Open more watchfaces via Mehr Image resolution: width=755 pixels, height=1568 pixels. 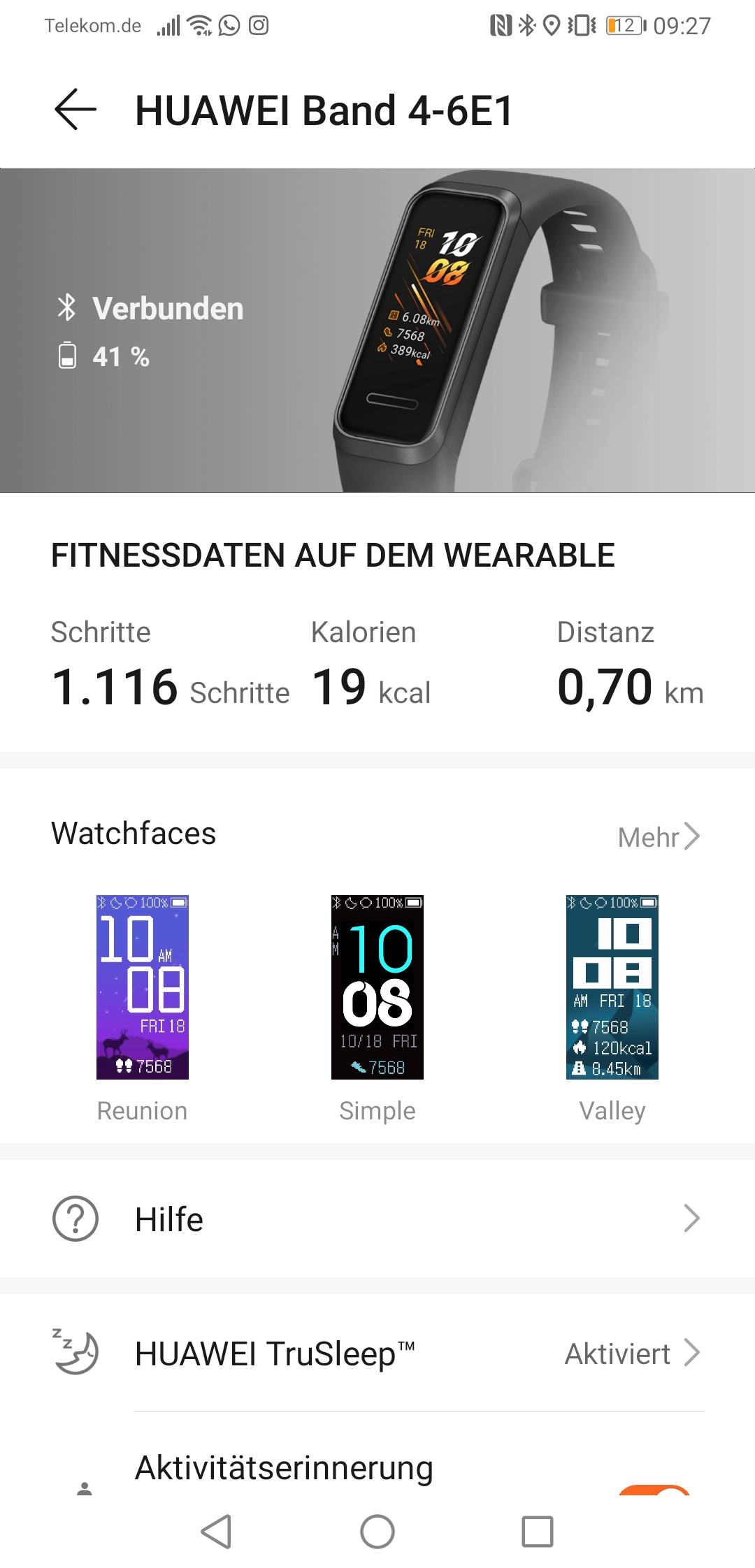(659, 836)
